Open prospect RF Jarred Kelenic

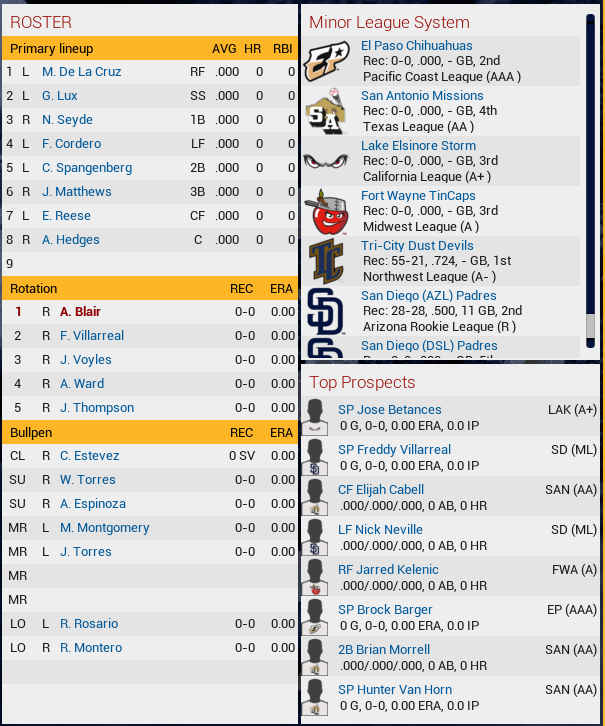(x=388, y=570)
